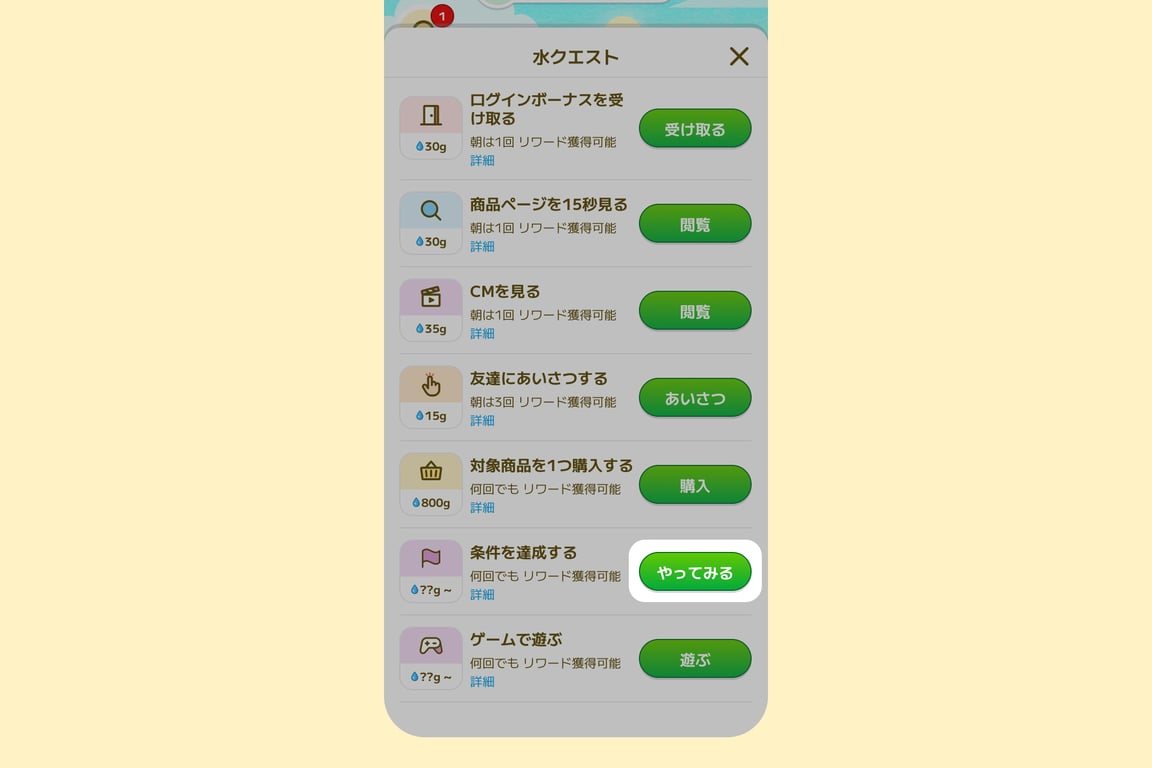The height and width of the screenshot is (768, 1152).
Task: Close the 水クエスト dialog
Action: (x=739, y=57)
